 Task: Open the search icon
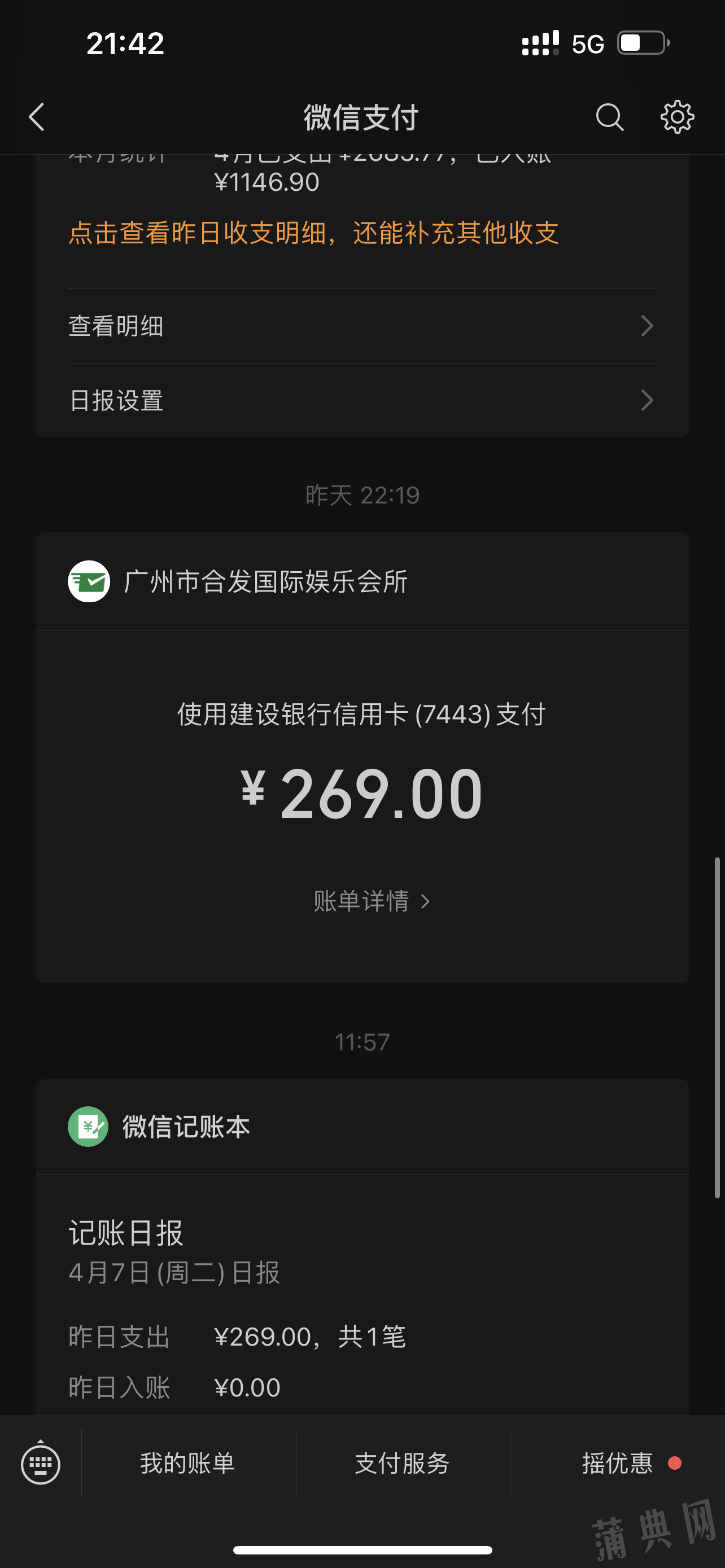tap(609, 117)
